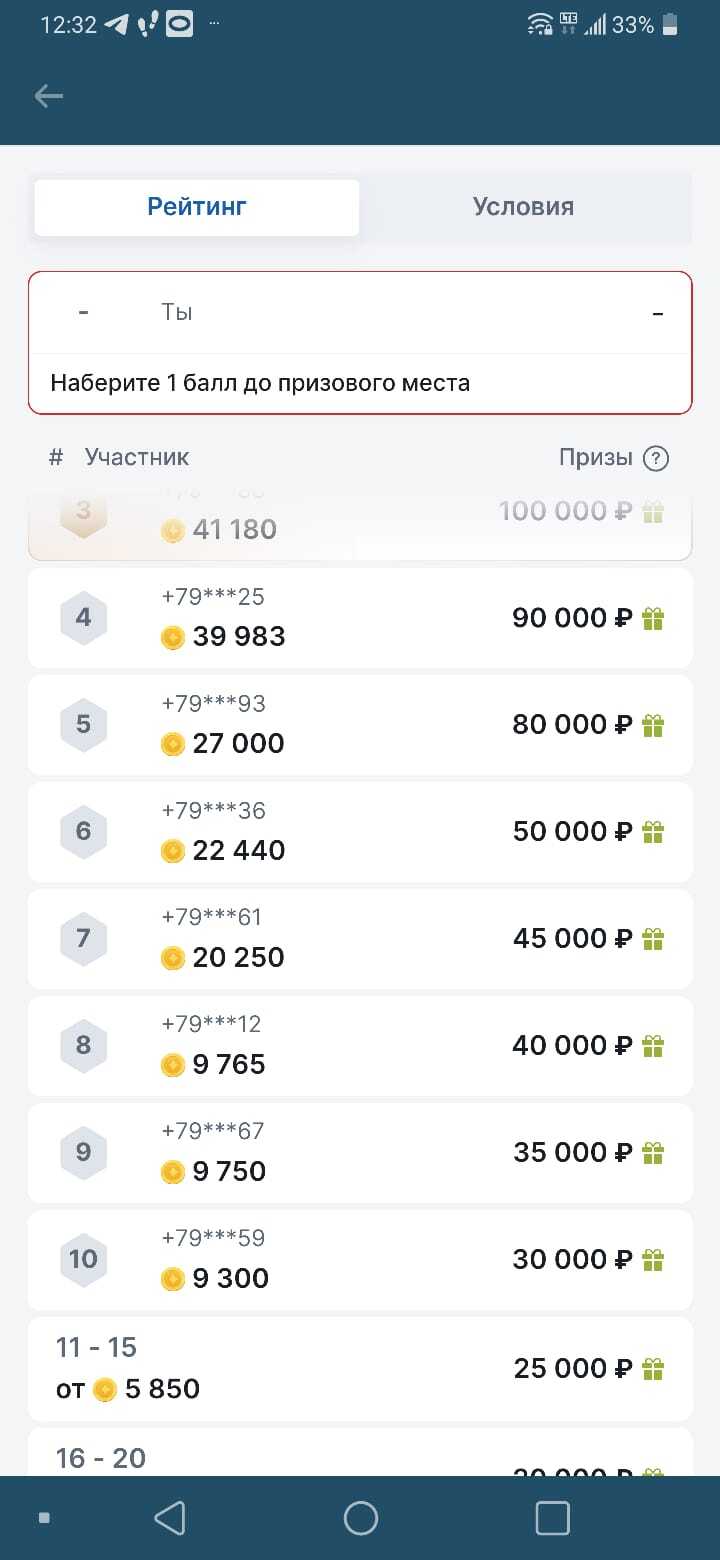Viewport: 720px width, 1560px height.
Task: Open the Призы question mark help
Action: (655, 458)
